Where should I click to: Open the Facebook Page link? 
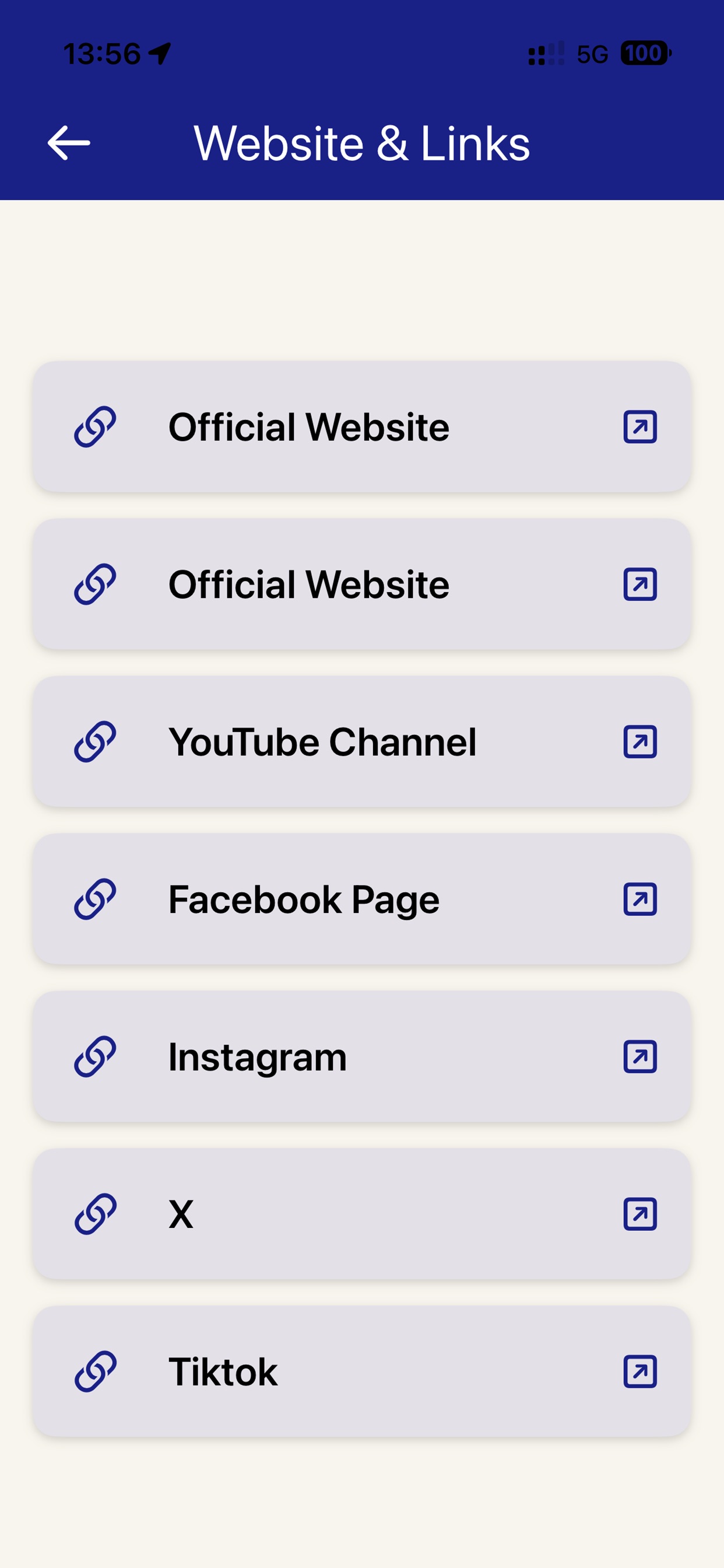click(362, 899)
